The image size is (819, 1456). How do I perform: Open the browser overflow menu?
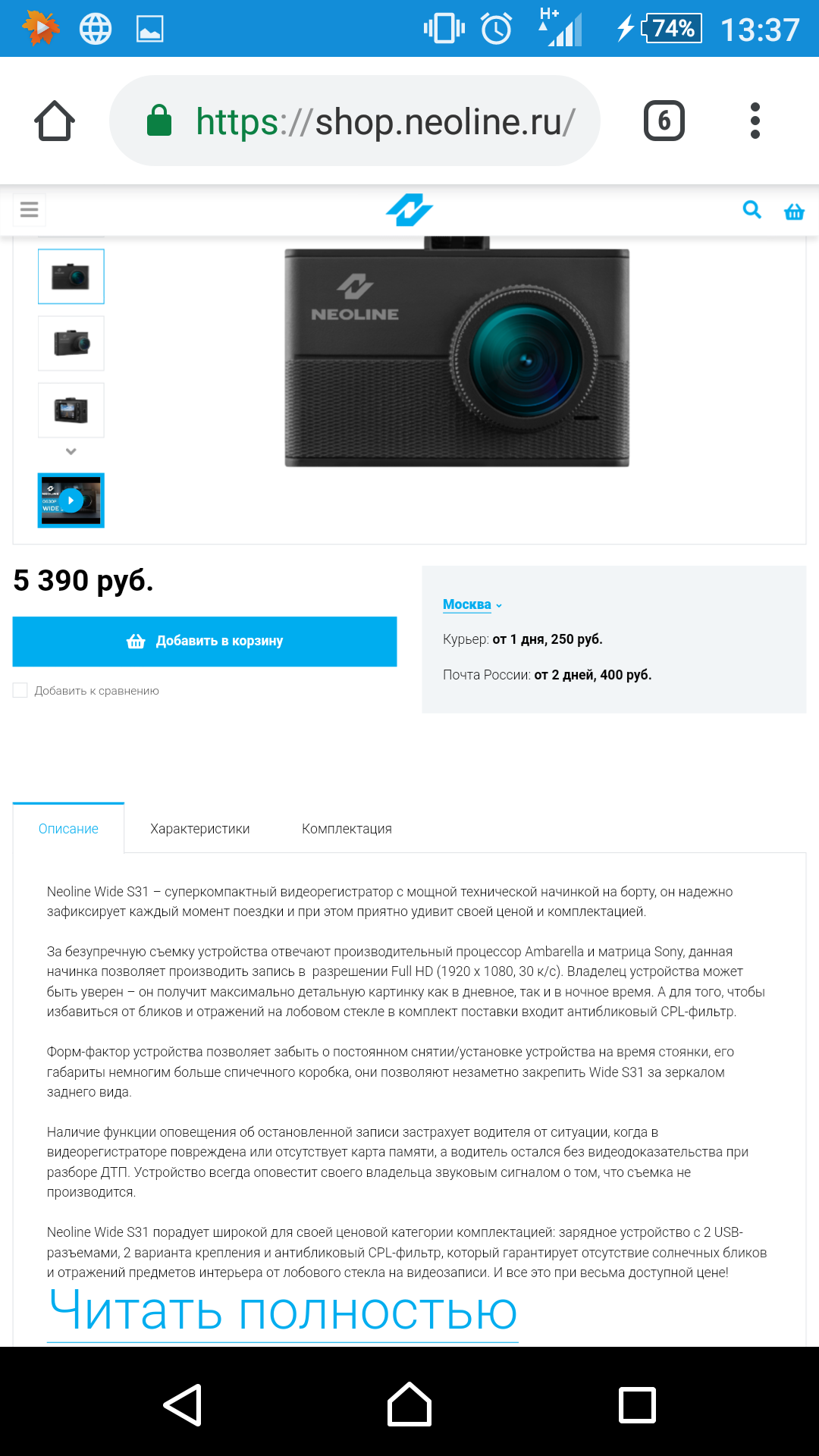click(x=755, y=121)
